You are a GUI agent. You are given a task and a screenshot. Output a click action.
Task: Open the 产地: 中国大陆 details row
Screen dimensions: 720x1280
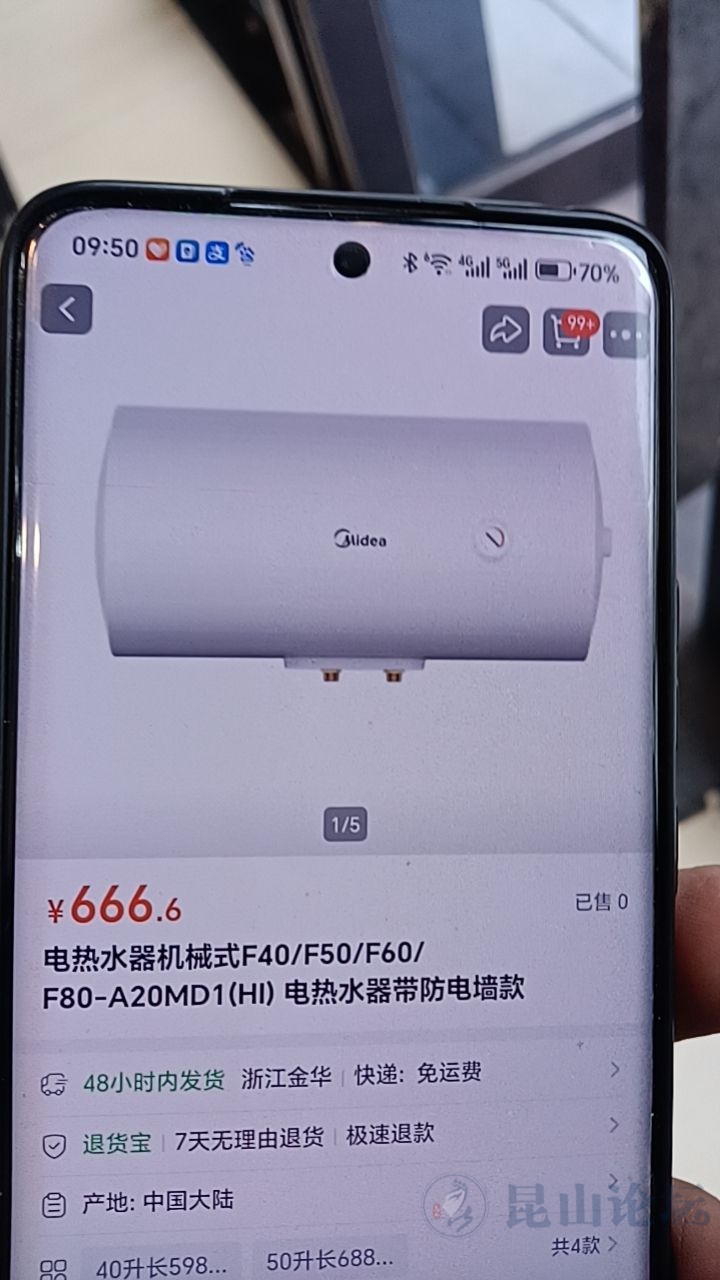click(x=330, y=1200)
